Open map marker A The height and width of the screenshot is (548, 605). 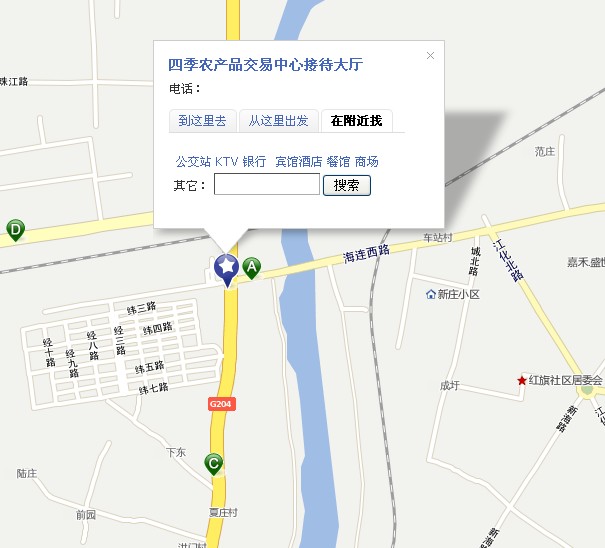[252, 267]
